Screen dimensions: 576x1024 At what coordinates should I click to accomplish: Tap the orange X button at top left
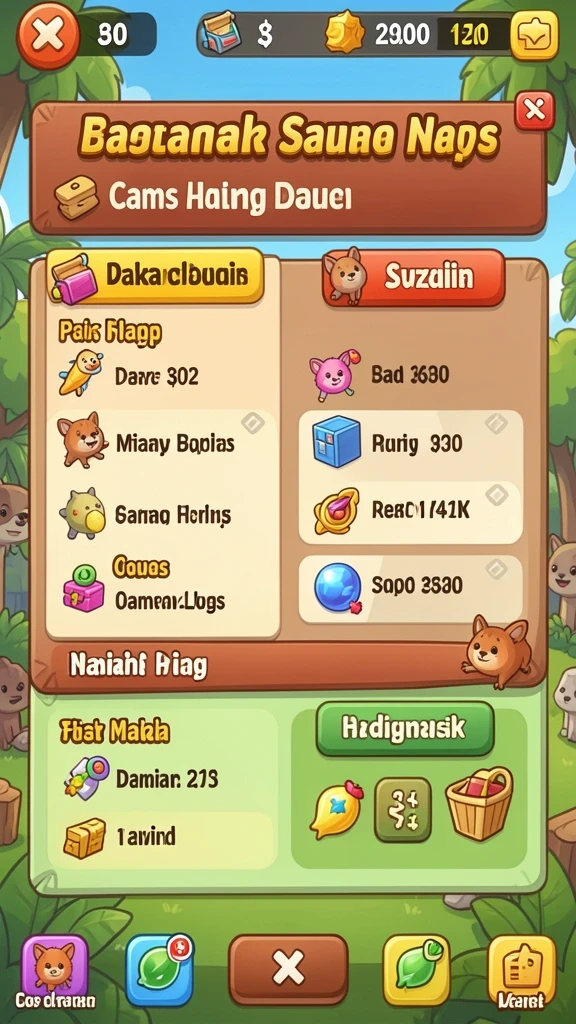pyautogui.click(x=48, y=34)
